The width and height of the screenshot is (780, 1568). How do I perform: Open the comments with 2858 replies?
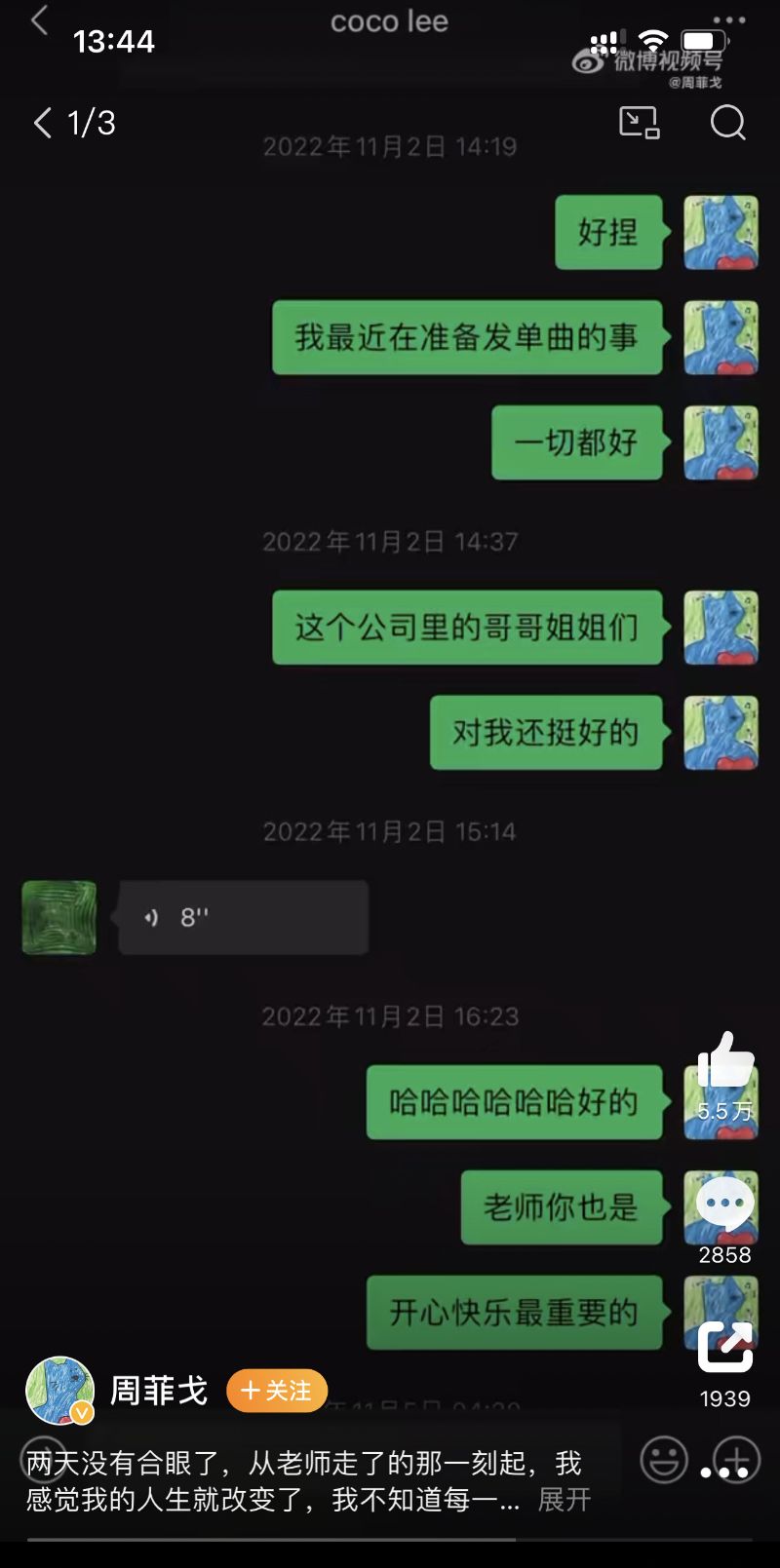724,1206
